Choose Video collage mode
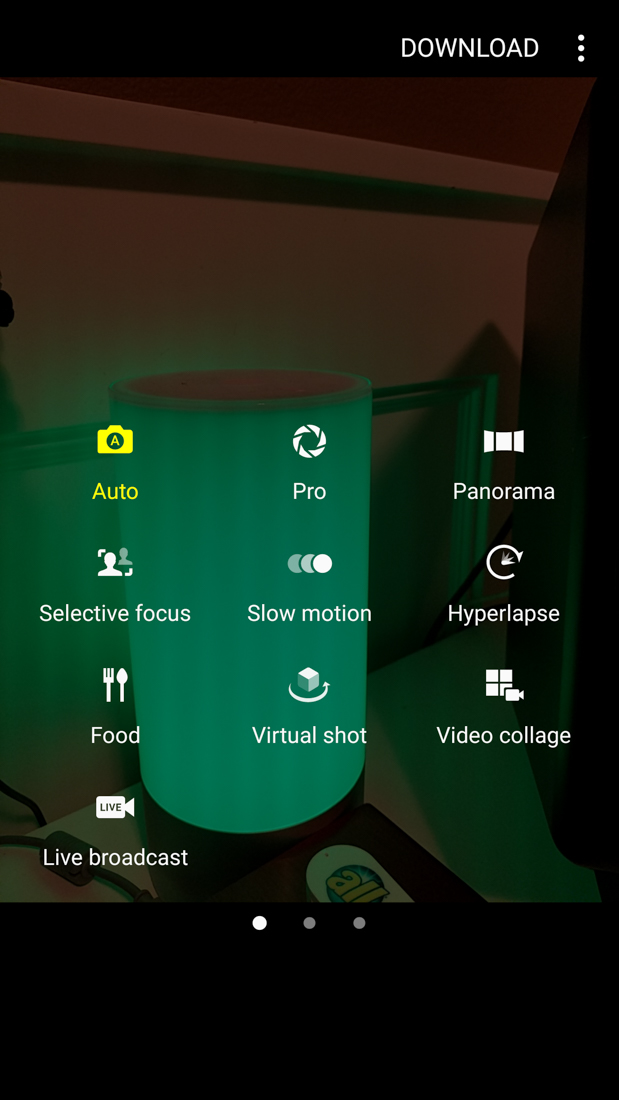This screenshot has height=1100, width=619. (503, 707)
